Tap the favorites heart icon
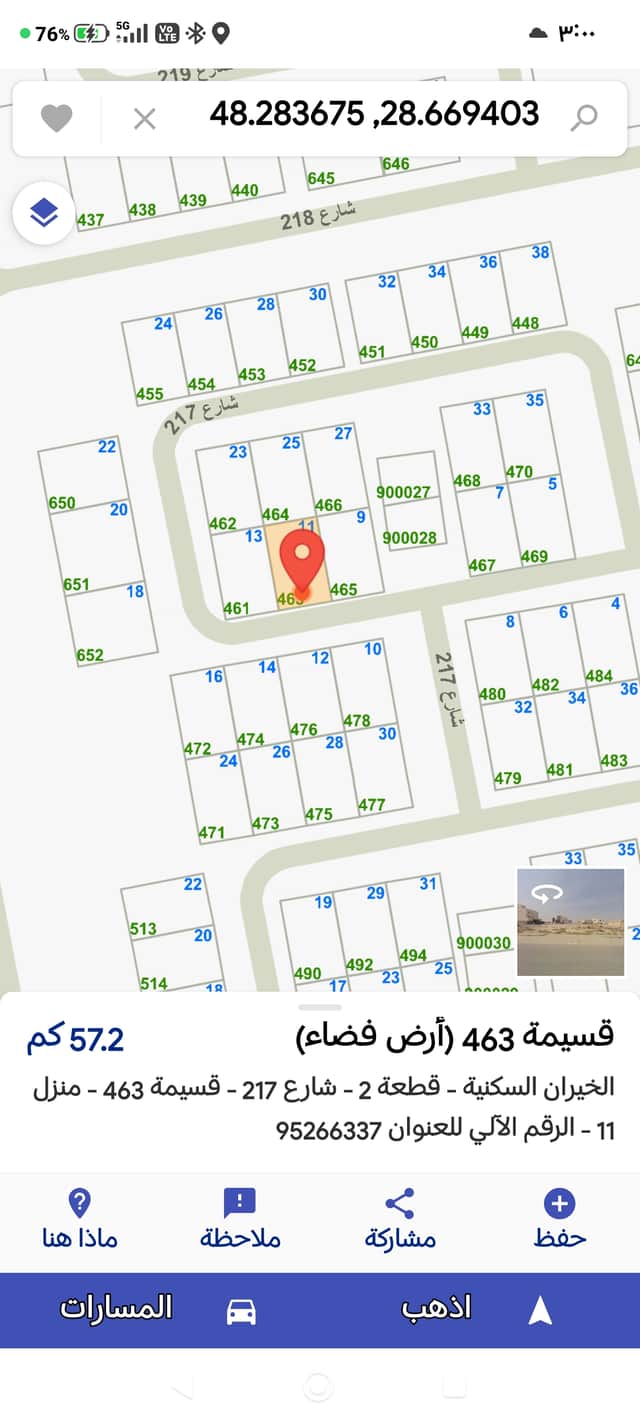 (57, 118)
